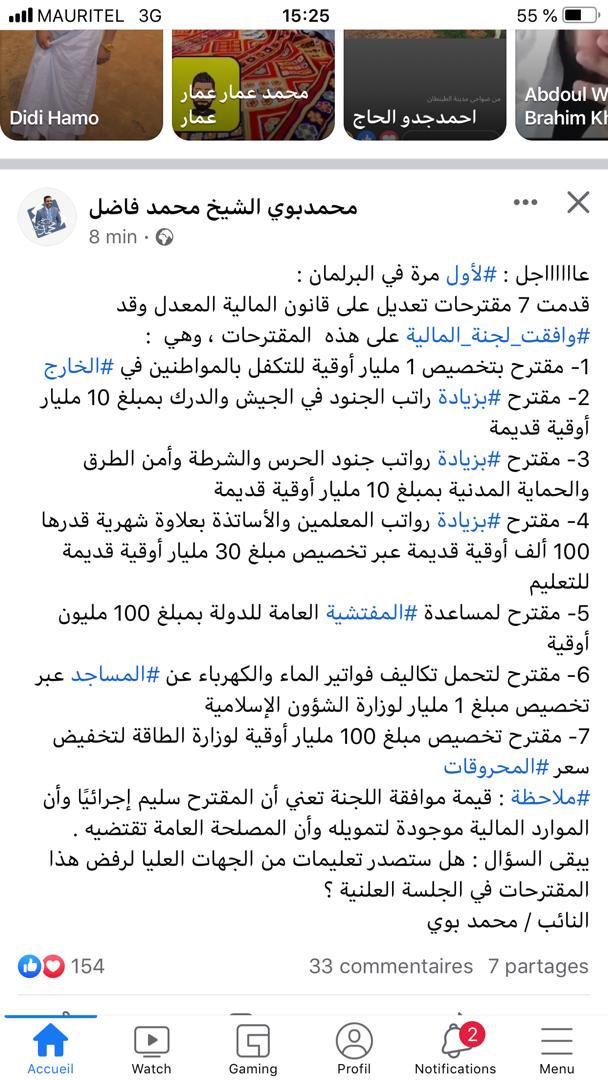The image size is (608, 1080).
Task: View the 154 reactions list
Action: tap(61, 966)
